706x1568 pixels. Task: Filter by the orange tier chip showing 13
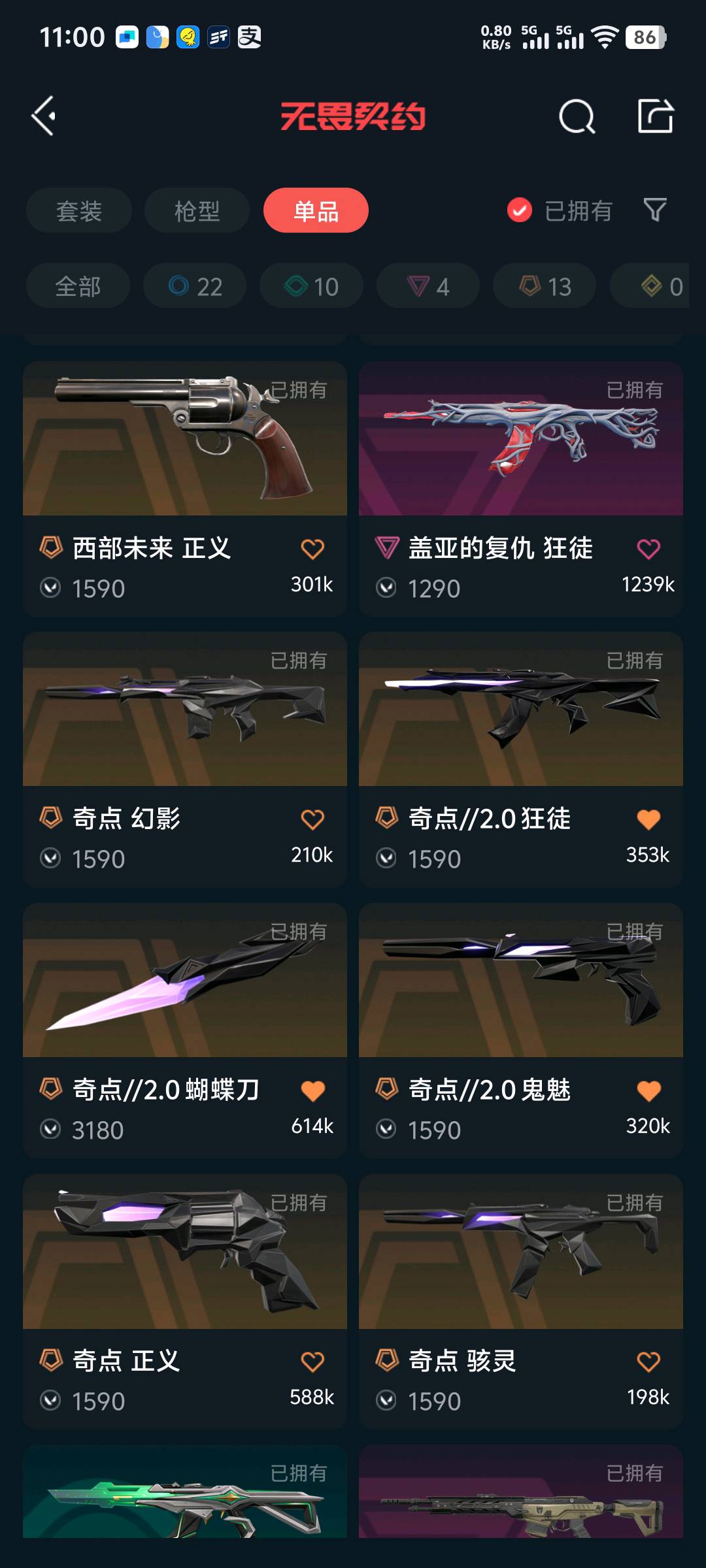(545, 286)
